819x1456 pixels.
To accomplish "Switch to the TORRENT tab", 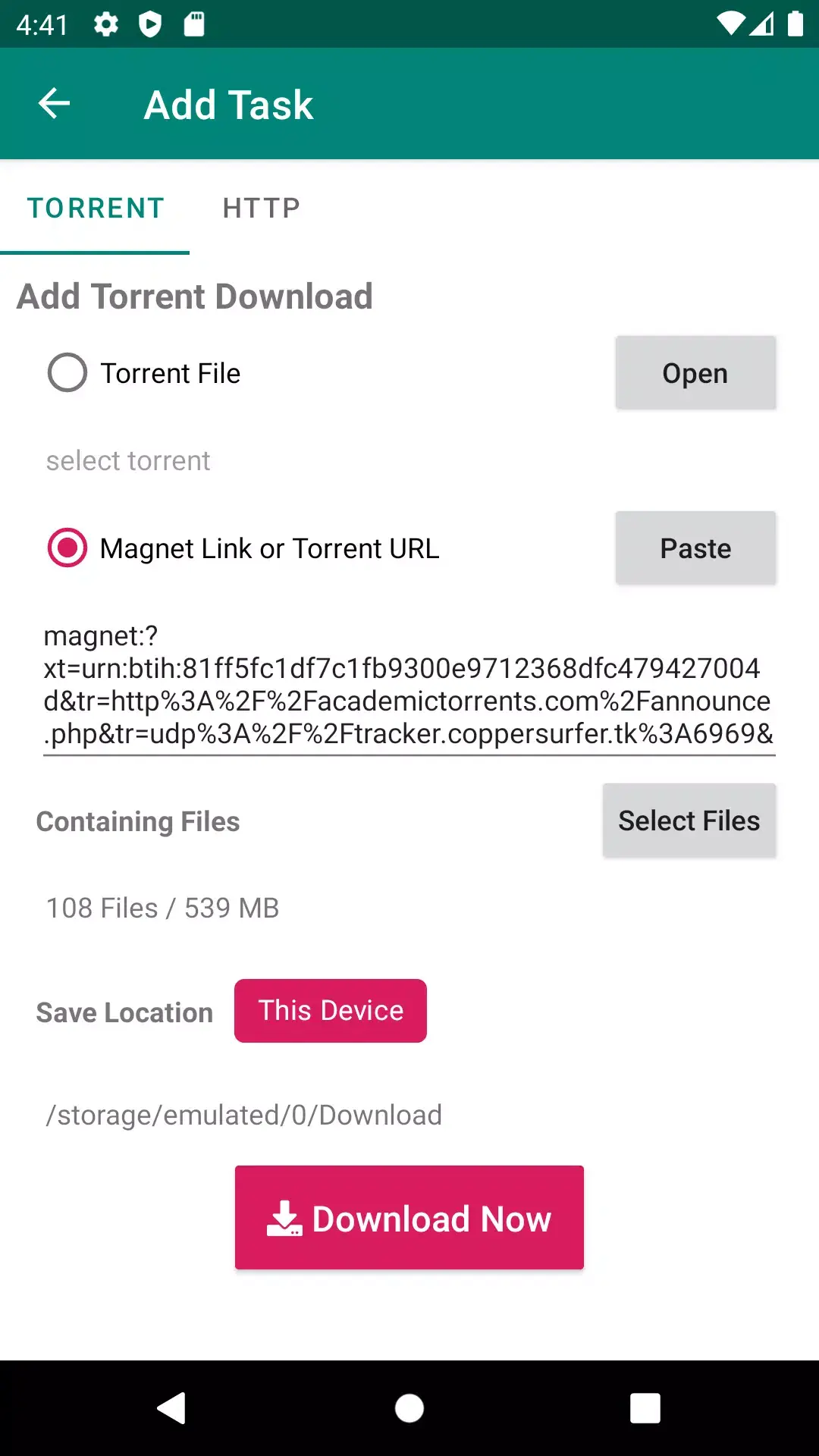I will [x=94, y=207].
